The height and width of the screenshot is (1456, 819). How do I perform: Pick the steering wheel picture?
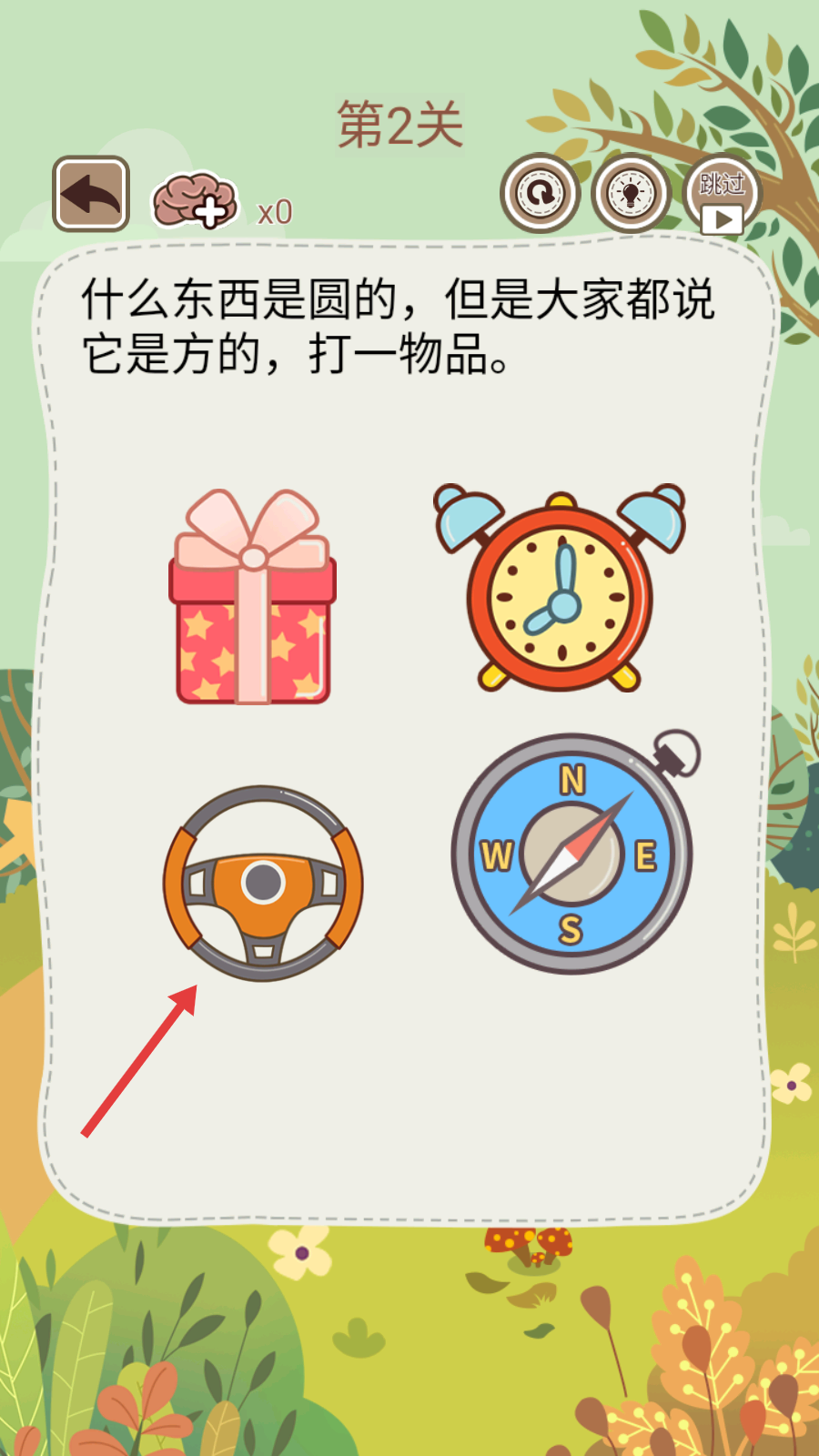tap(263, 884)
